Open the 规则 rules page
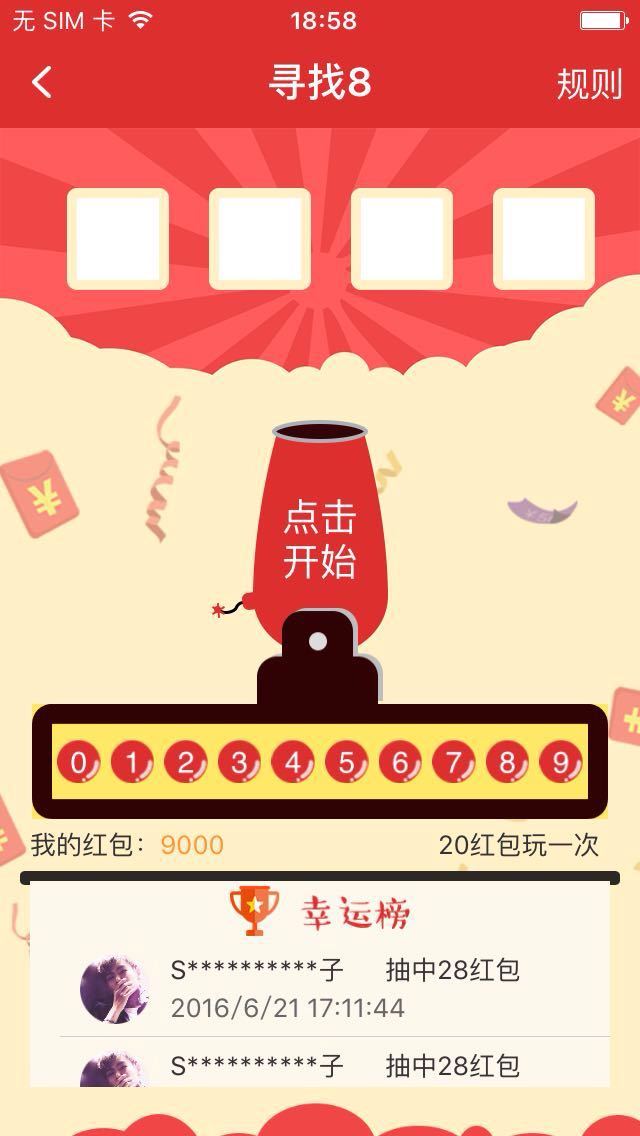 click(589, 84)
